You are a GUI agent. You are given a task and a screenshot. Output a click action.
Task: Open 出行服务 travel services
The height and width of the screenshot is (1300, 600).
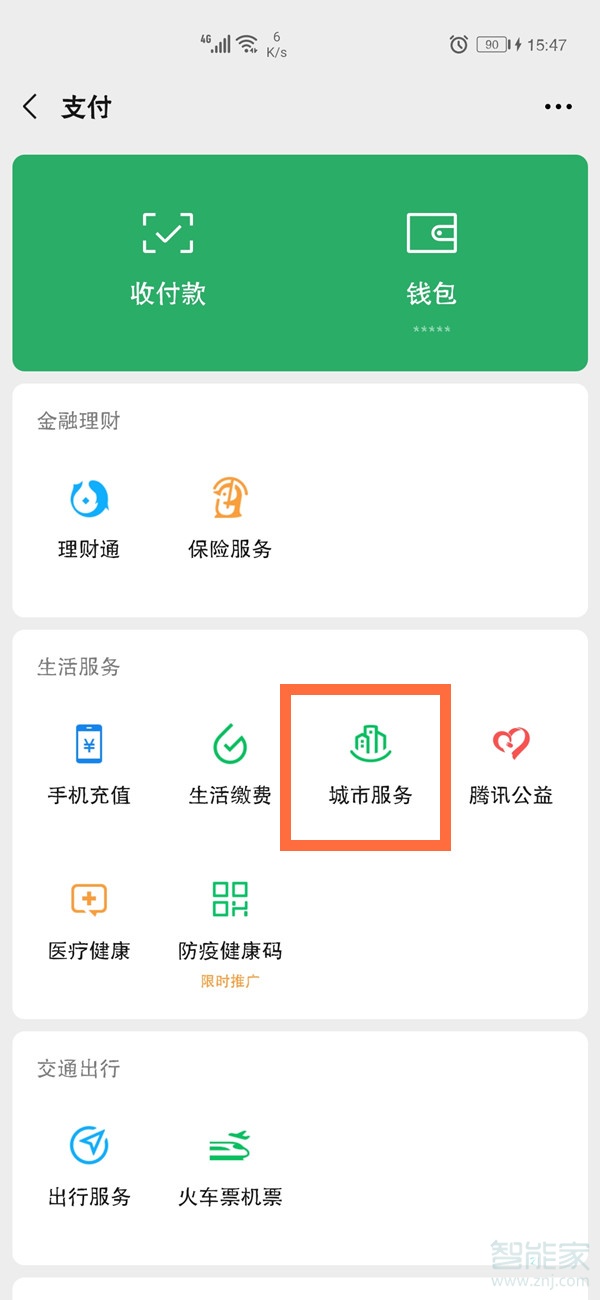[89, 1167]
